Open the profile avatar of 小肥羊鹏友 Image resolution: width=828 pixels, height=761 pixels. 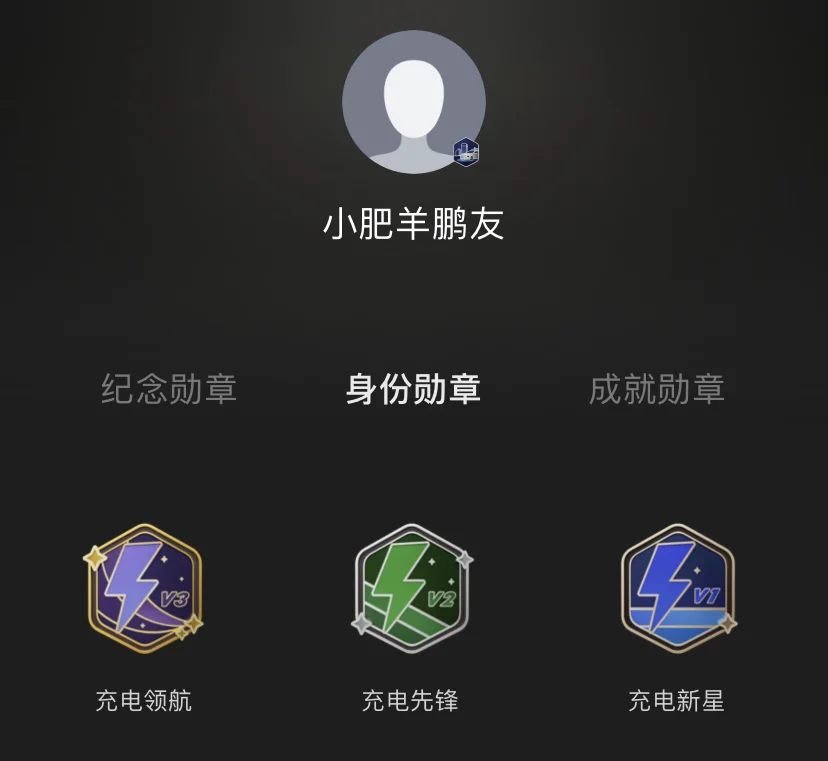413,102
